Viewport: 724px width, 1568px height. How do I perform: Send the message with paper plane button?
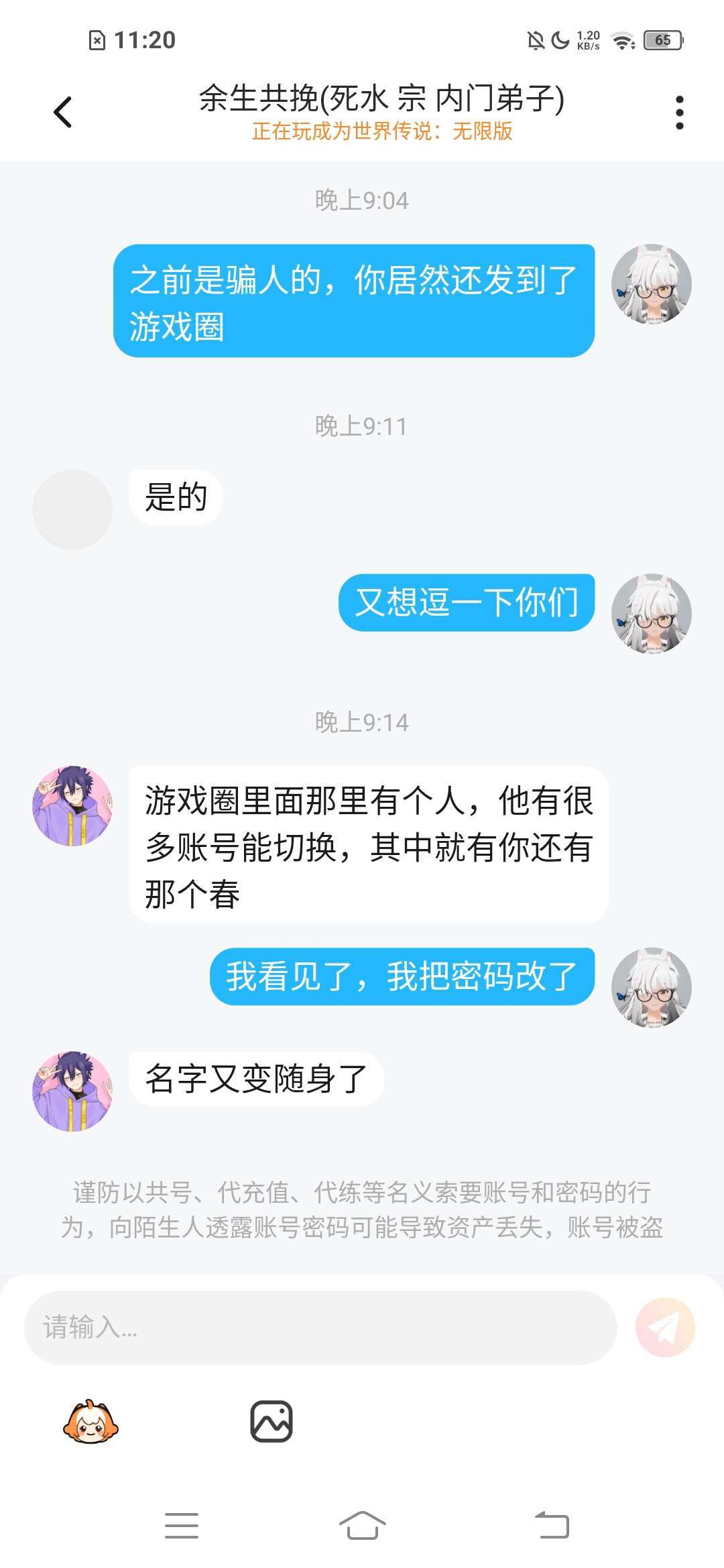665,1327
